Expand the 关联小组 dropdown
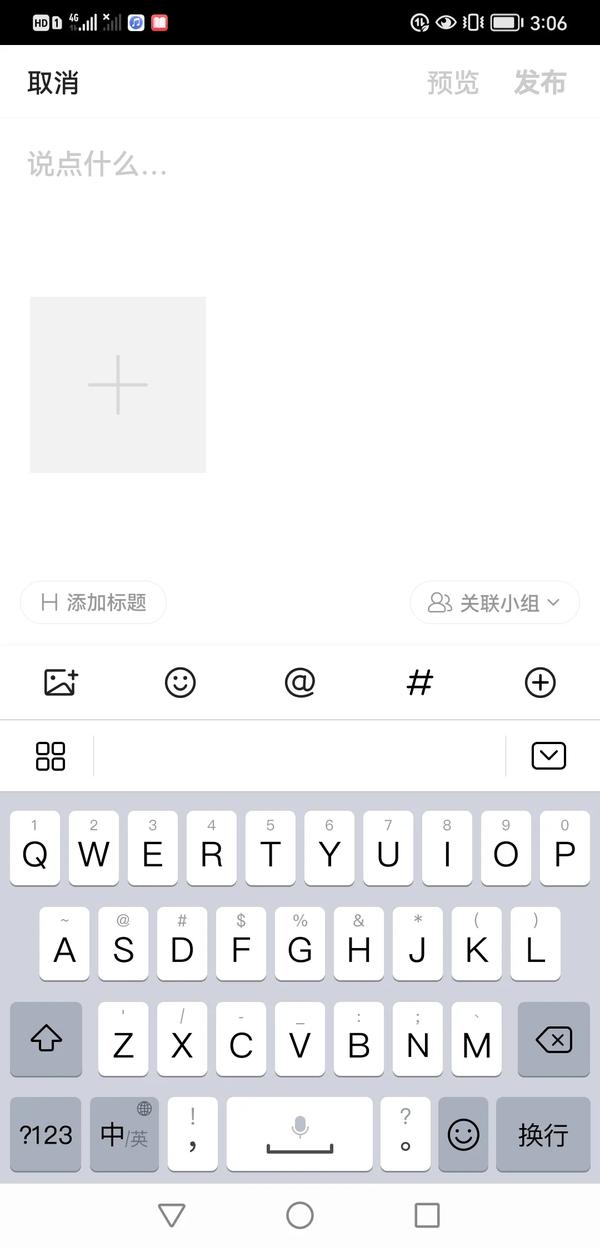 494,603
